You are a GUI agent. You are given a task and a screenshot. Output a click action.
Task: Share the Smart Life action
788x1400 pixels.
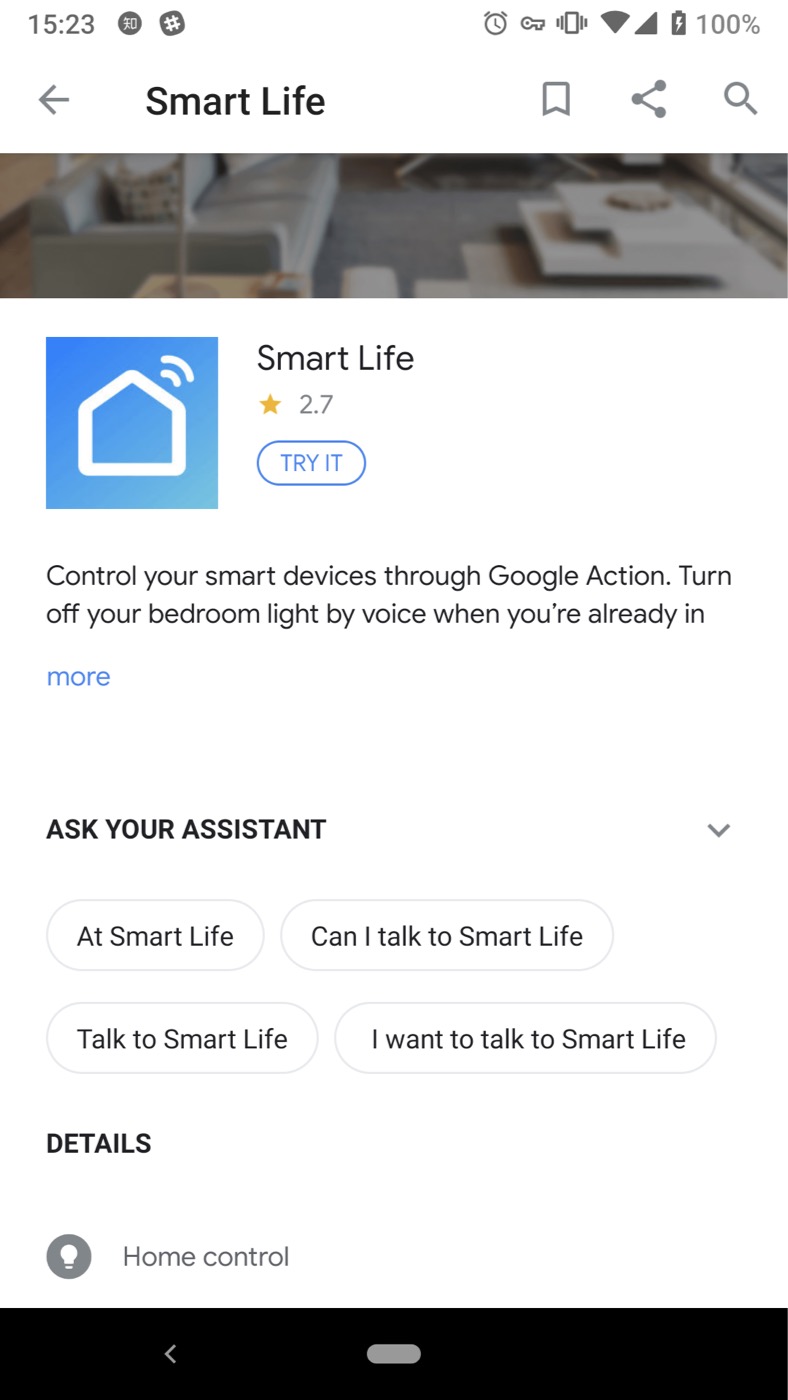coord(648,100)
